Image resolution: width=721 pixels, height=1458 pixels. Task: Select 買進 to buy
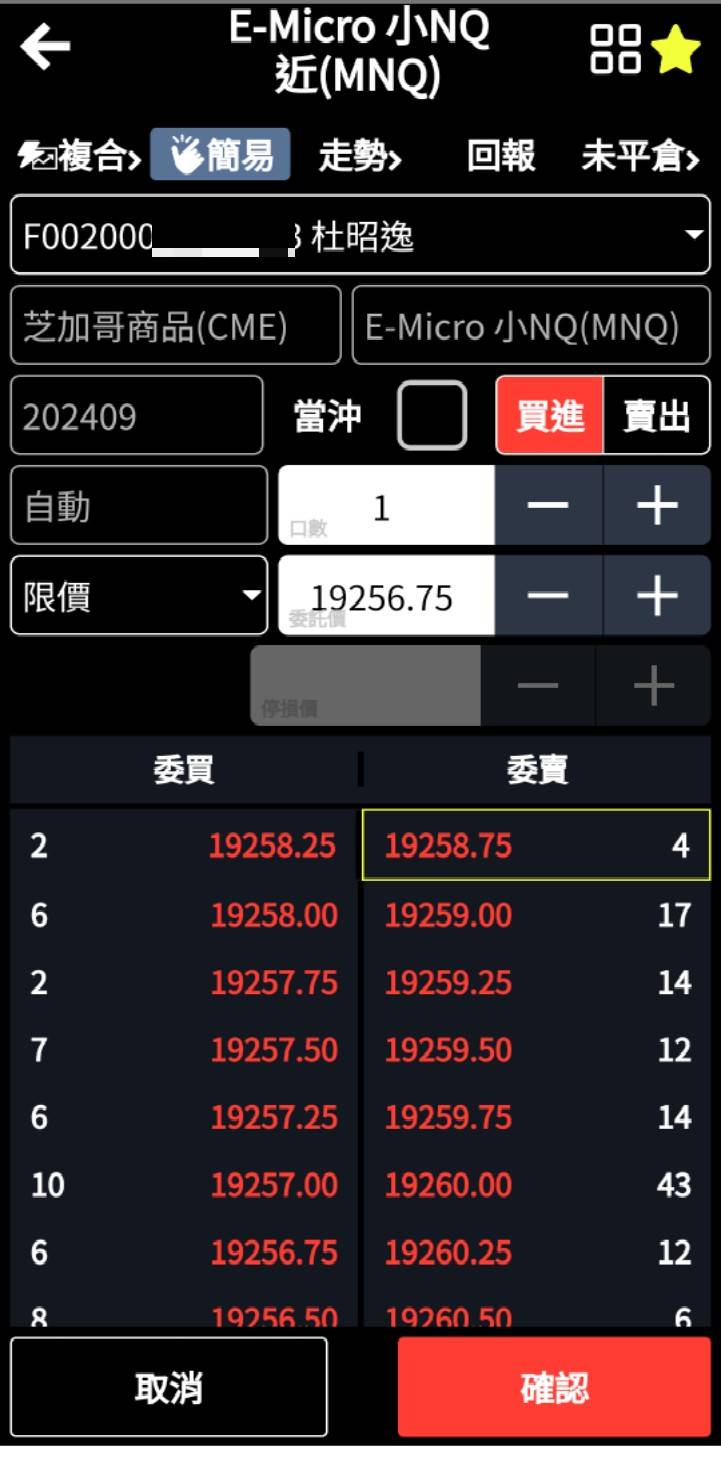pyautogui.click(x=550, y=416)
